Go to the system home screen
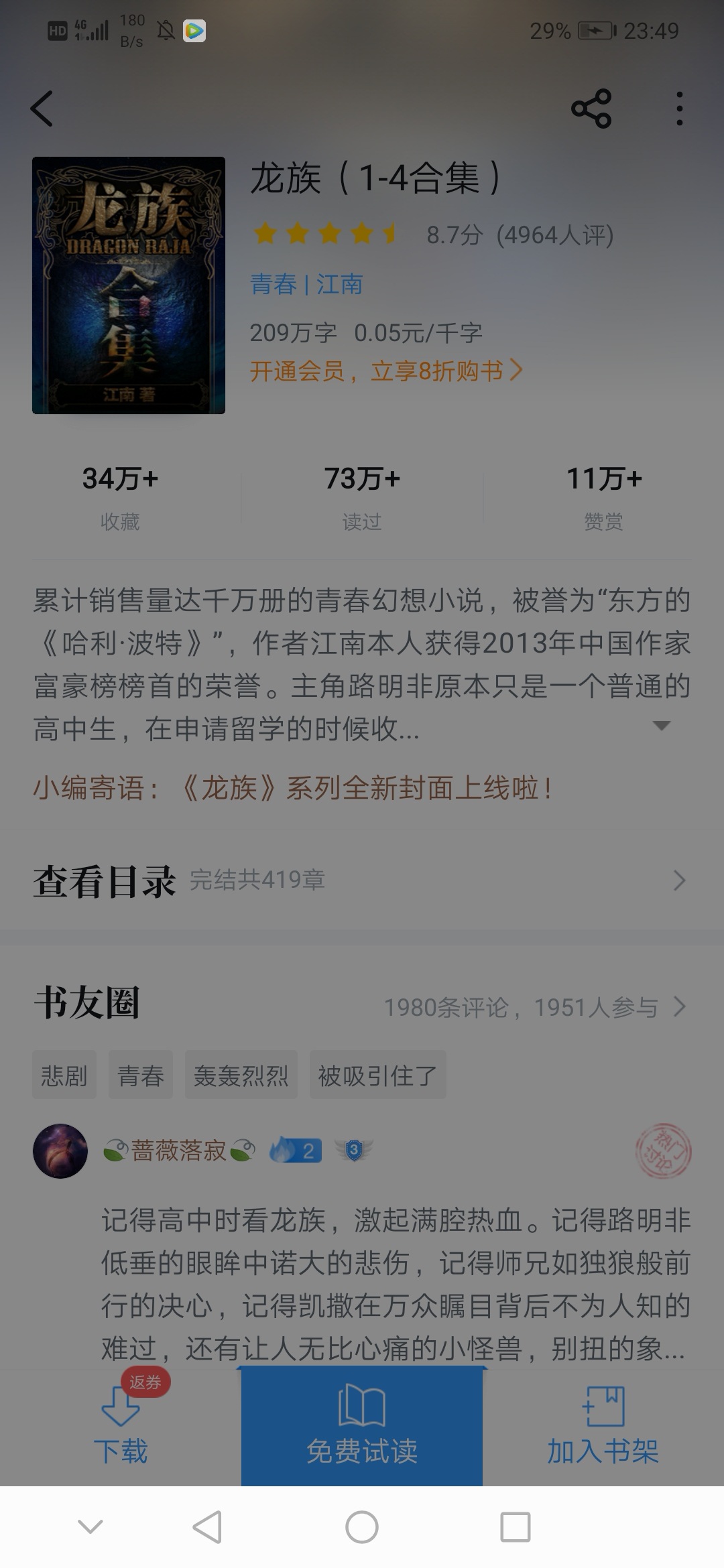Image resolution: width=724 pixels, height=1568 pixels. 362,1528
